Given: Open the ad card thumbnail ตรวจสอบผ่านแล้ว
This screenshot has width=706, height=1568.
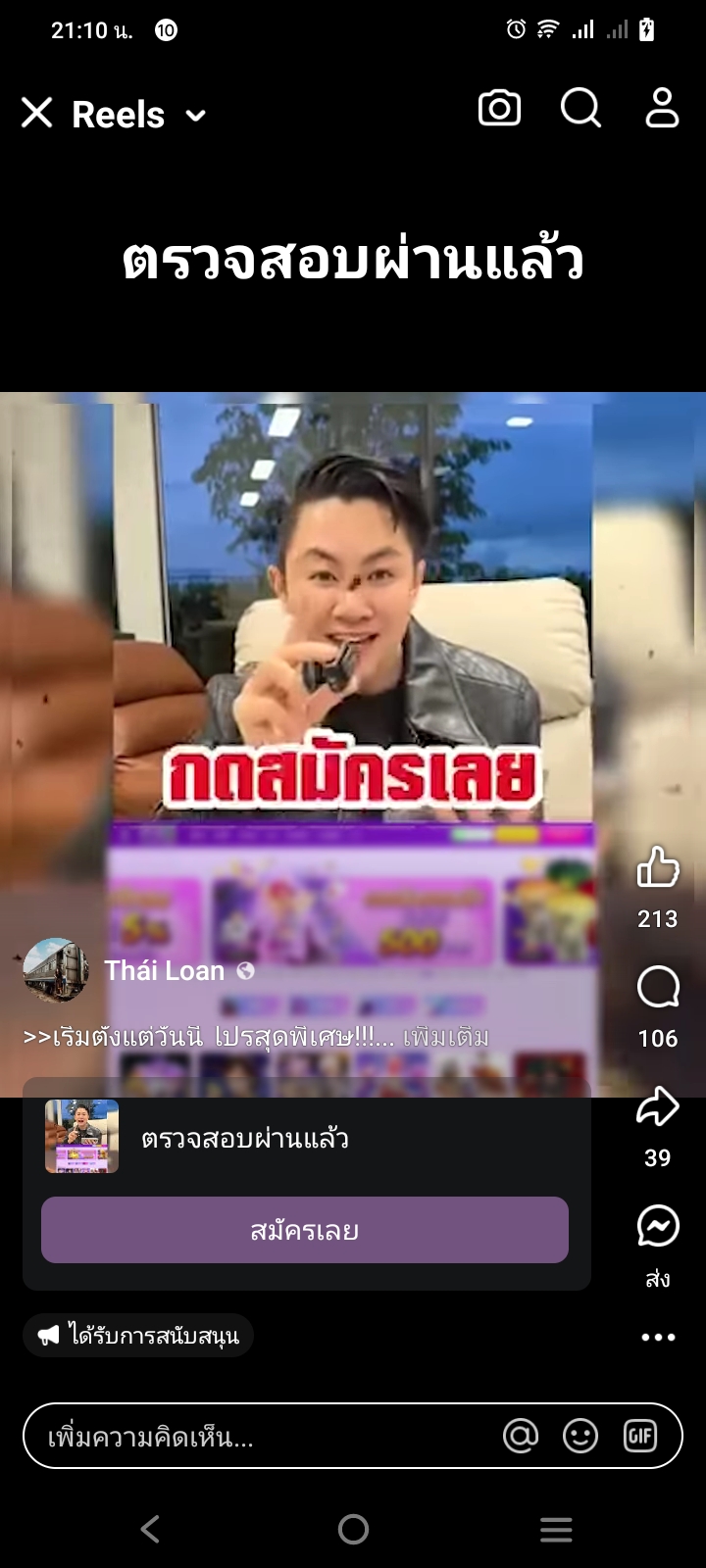Looking at the screenshot, I should tap(82, 1137).
